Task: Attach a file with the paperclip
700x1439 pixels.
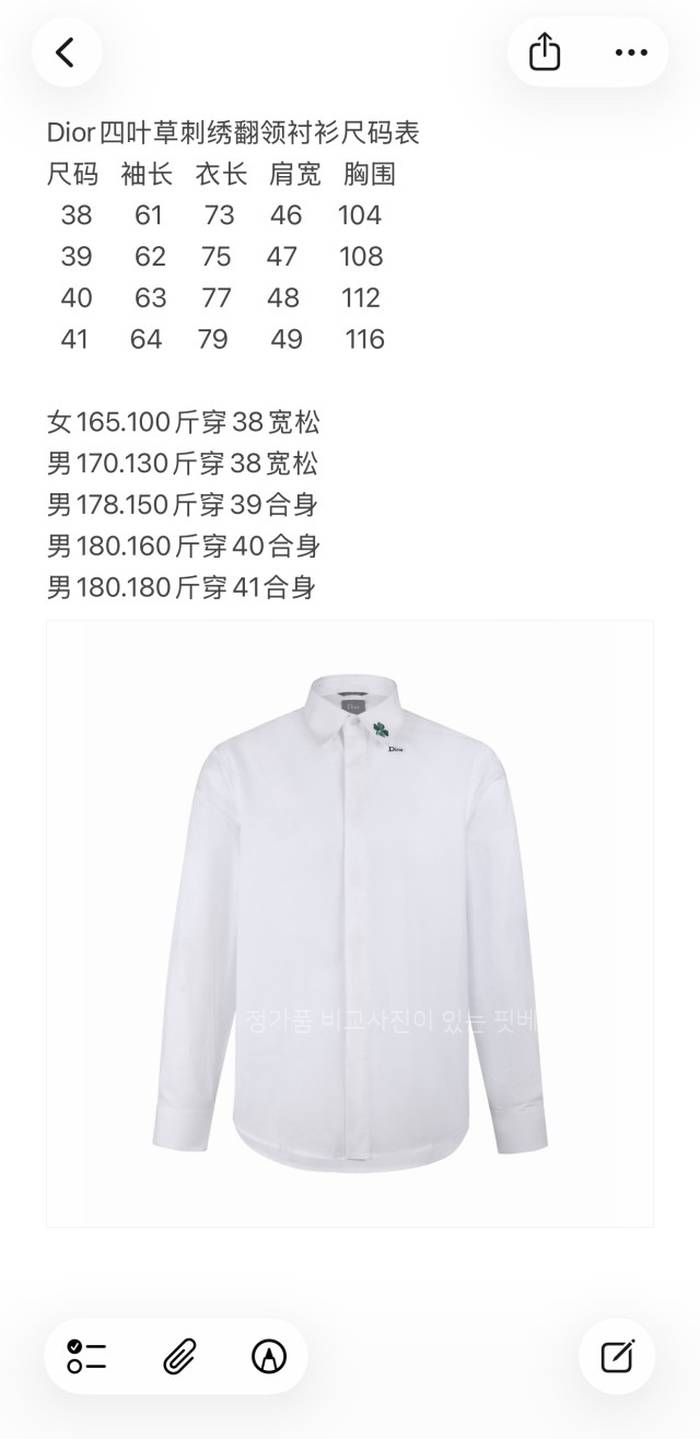Action: pyautogui.click(x=179, y=1356)
